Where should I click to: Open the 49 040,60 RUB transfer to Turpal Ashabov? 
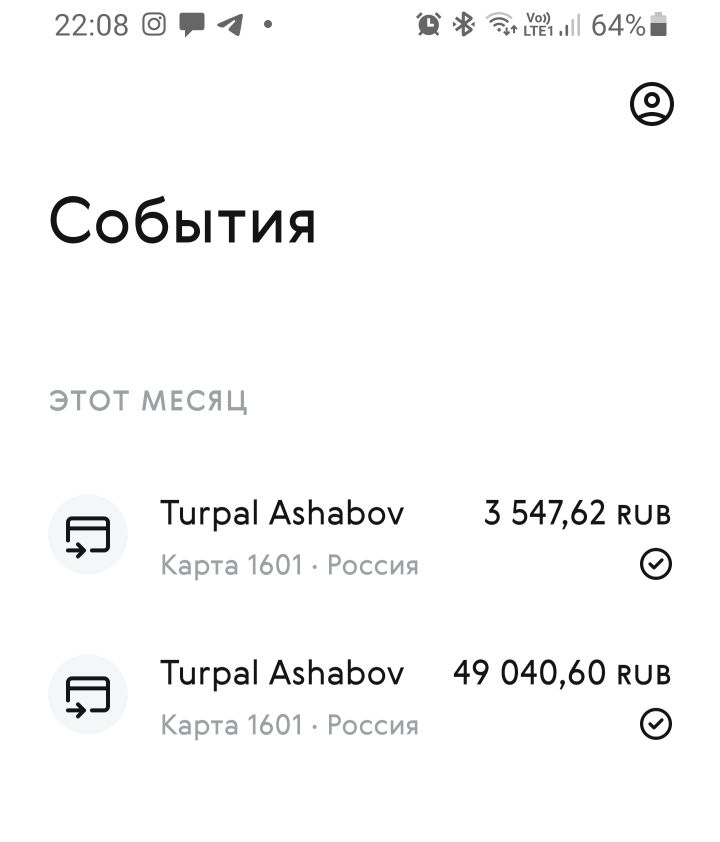(360, 696)
